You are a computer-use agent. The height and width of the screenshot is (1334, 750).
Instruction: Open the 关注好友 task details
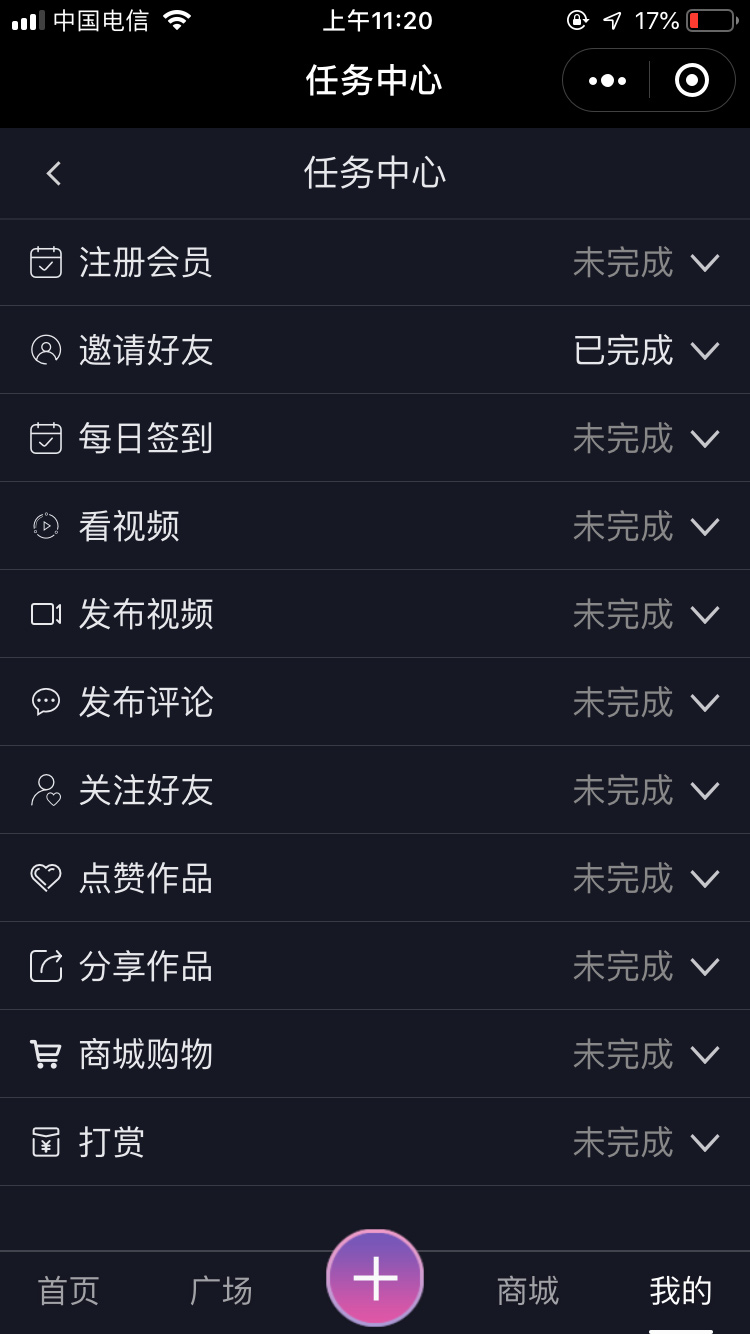pyautogui.click(x=705, y=791)
